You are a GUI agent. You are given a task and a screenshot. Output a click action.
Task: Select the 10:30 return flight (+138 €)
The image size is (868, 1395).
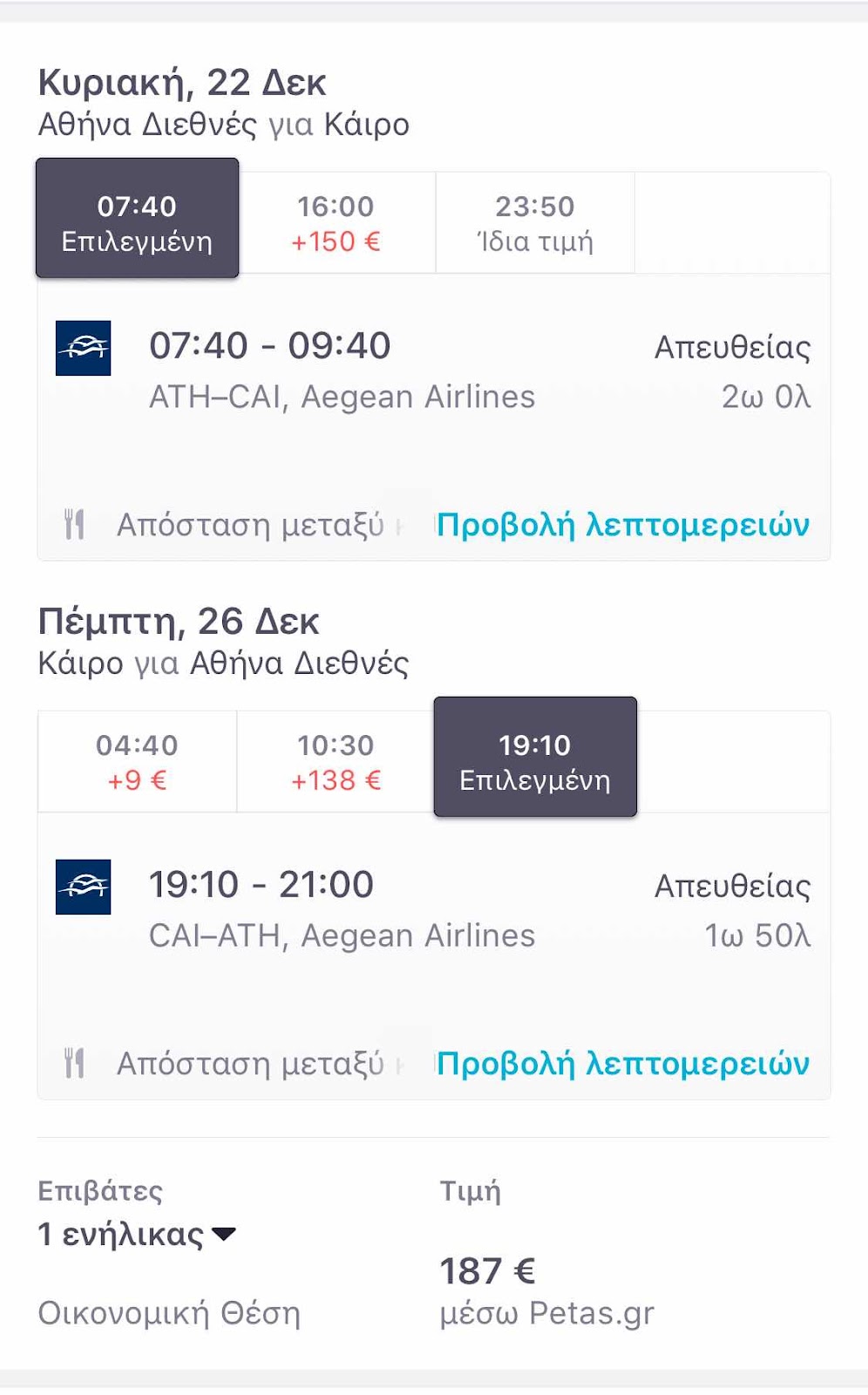[x=336, y=762]
